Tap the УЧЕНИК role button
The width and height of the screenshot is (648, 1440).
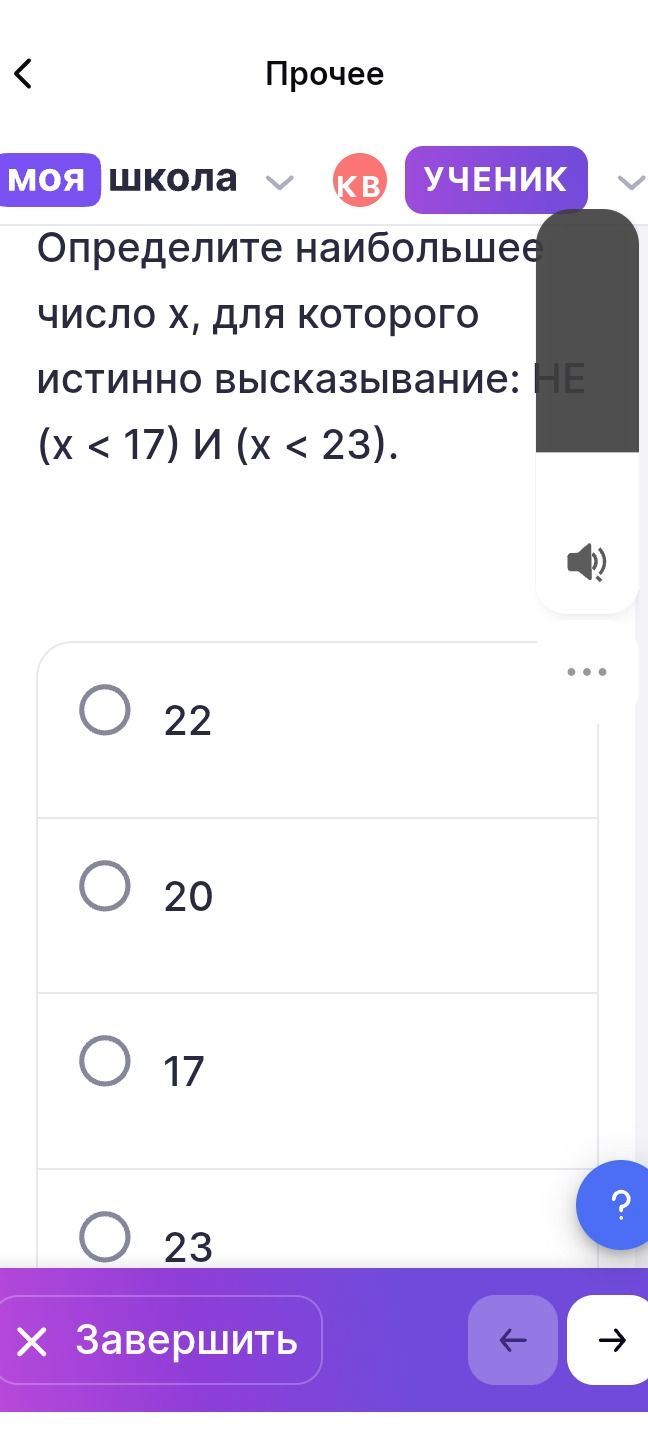pos(496,180)
